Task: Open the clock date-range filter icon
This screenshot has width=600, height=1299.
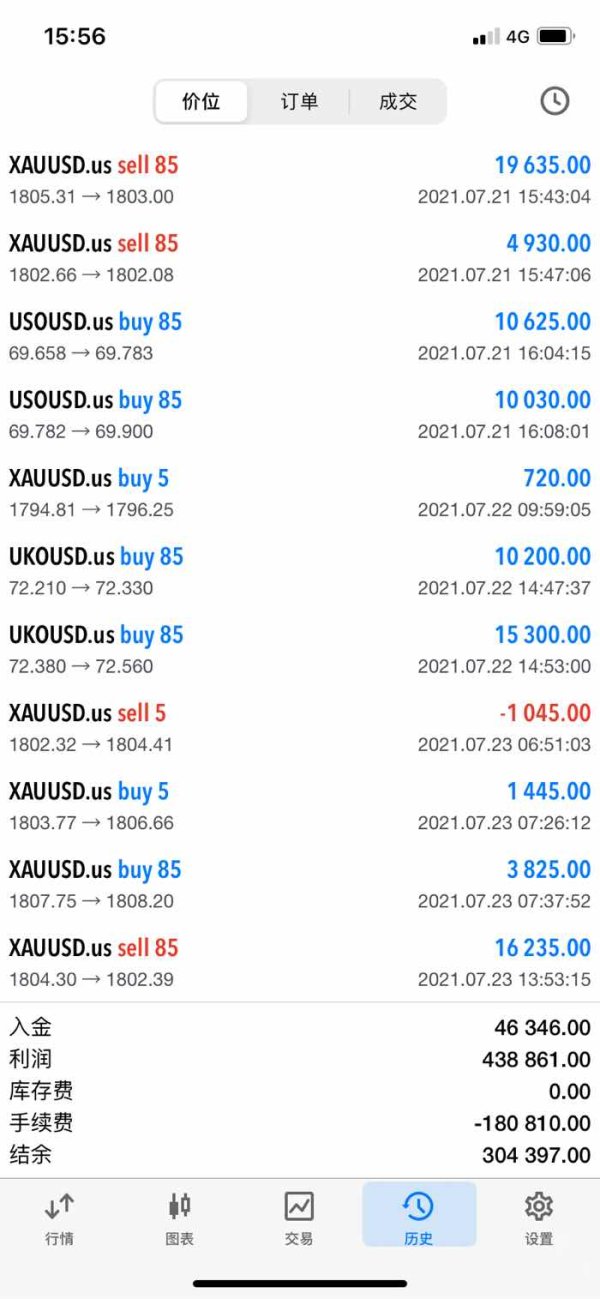Action: tap(554, 101)
